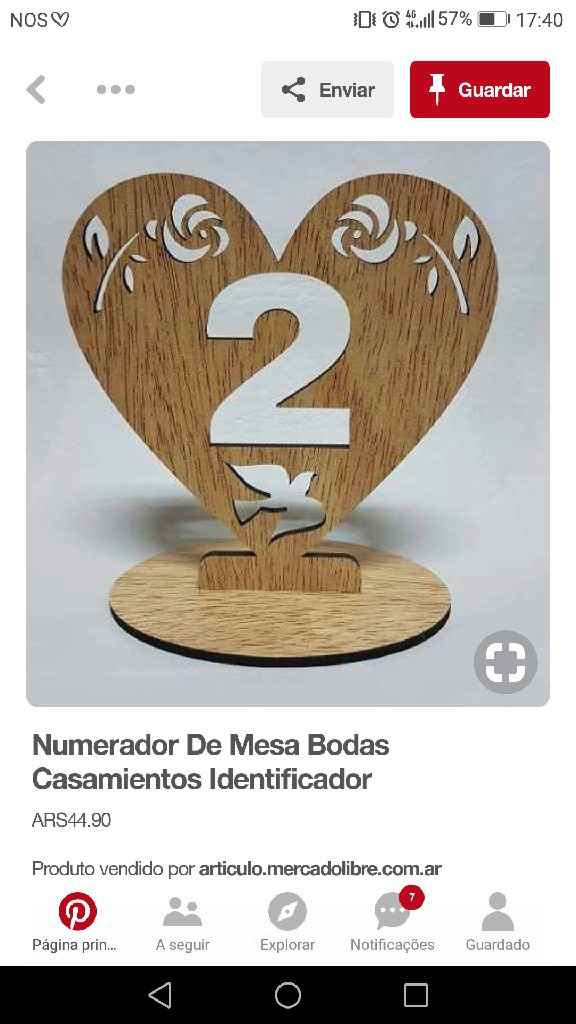The image size is (576, 1024).
Task: Switch to the A seguir tab
Action: [182, 922]
